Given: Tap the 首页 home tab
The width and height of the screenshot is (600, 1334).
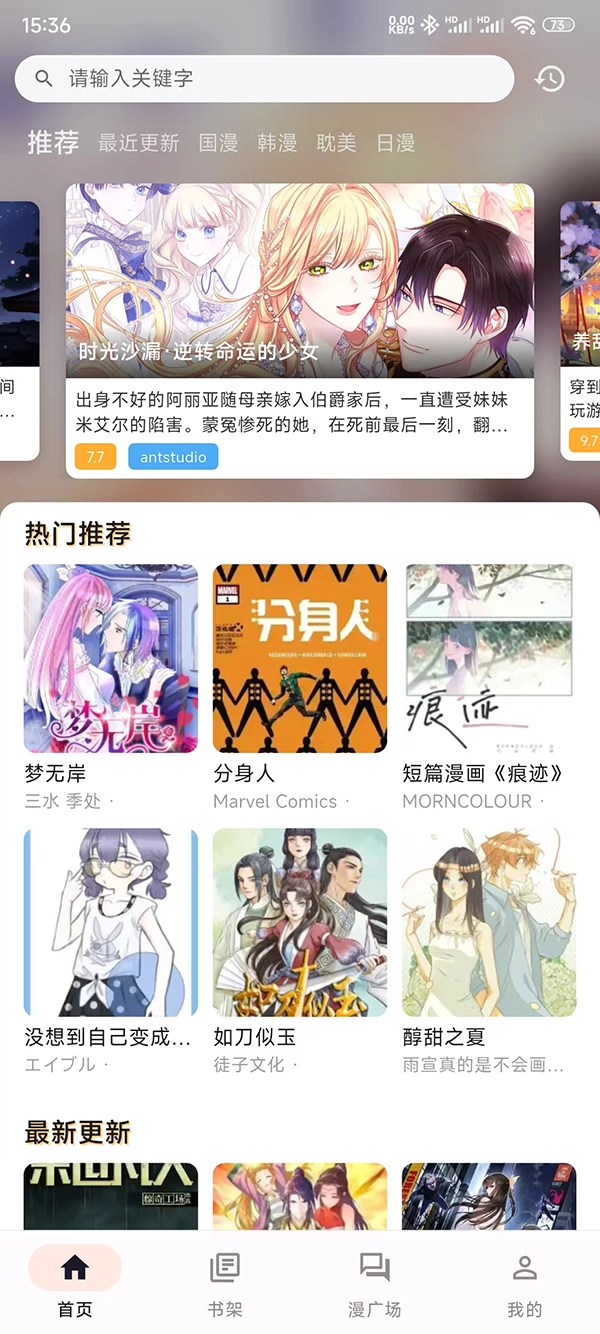Looking at the screenshot, I should [x=75, y=1284].
